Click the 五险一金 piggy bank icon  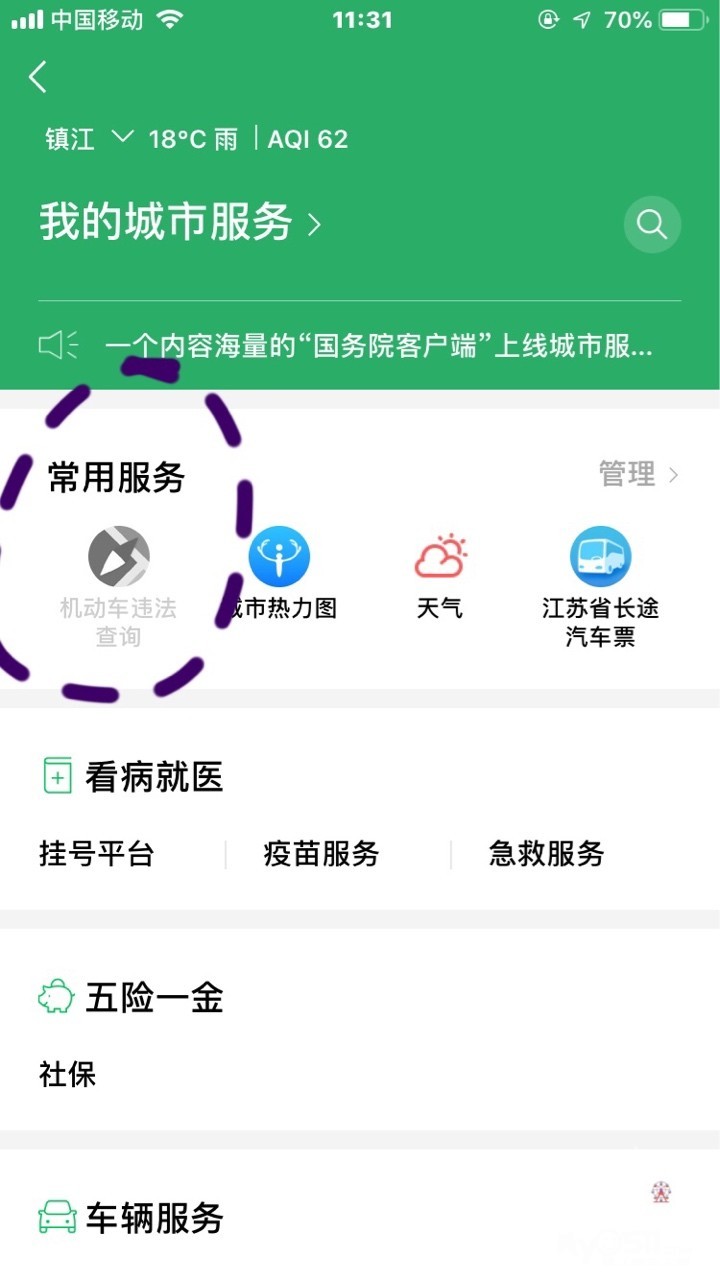[56, 997]
